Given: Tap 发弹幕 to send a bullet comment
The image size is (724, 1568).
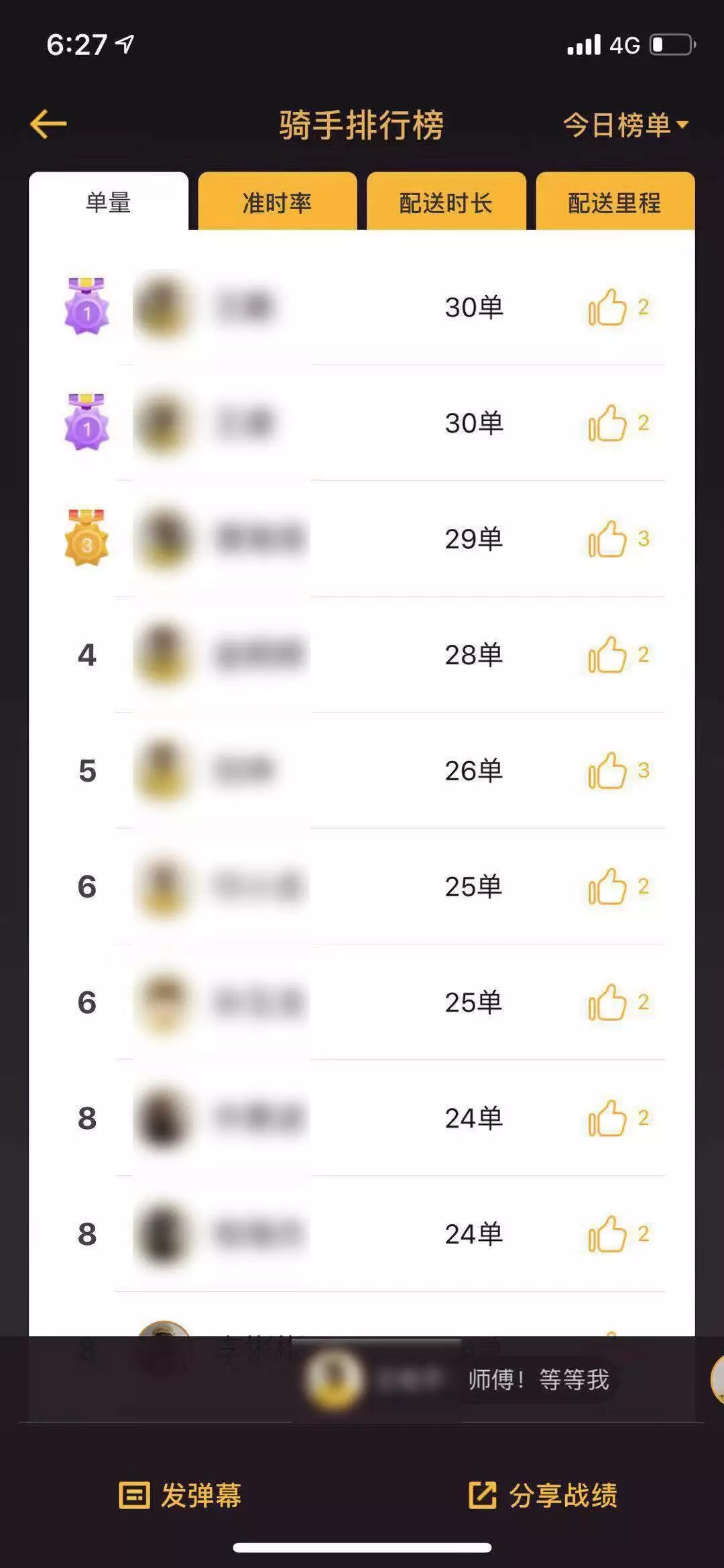Looking at the screenshot, I should coord(181,1495).
